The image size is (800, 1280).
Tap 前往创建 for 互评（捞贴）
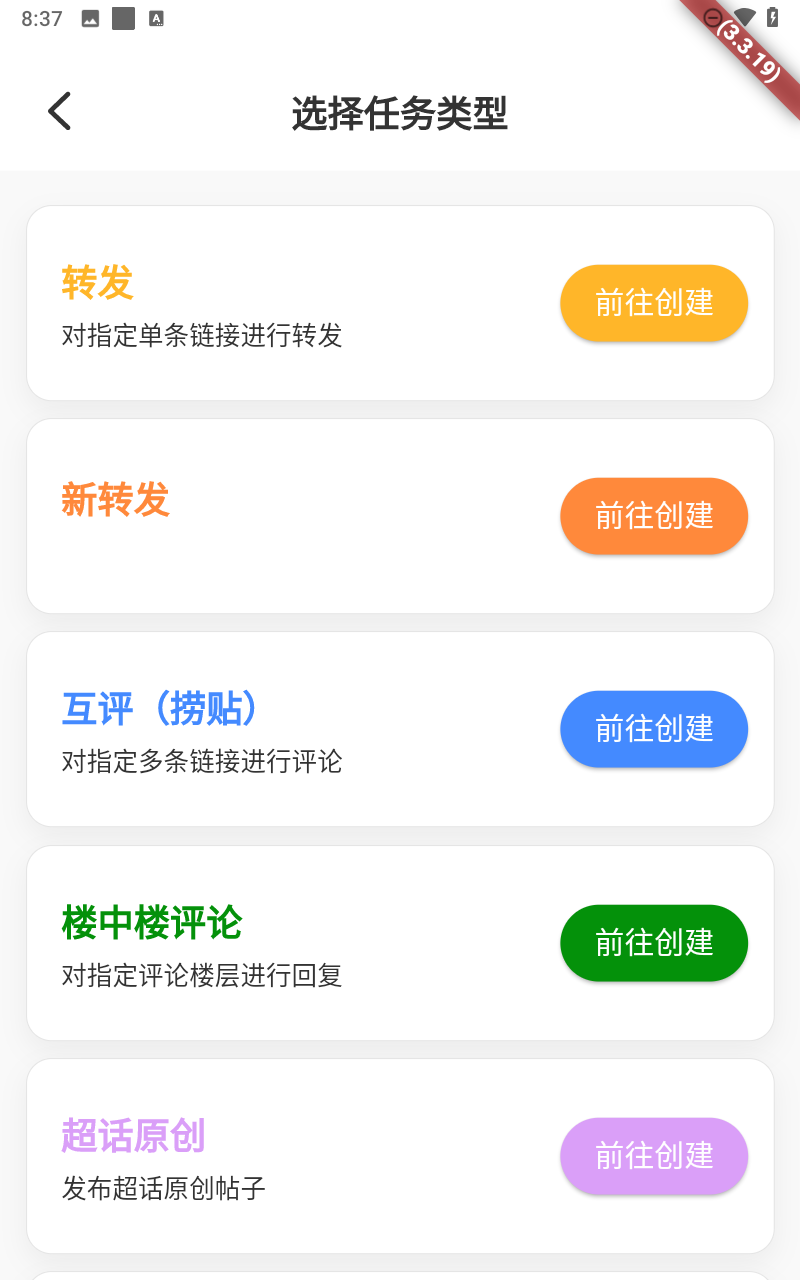click(654, 729)
